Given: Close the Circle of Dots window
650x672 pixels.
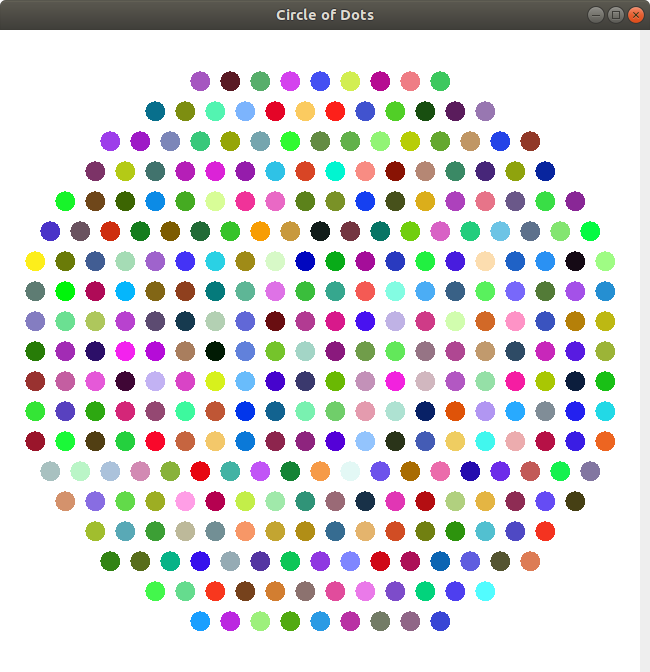Looking at the screenshot, I should 635,15.
